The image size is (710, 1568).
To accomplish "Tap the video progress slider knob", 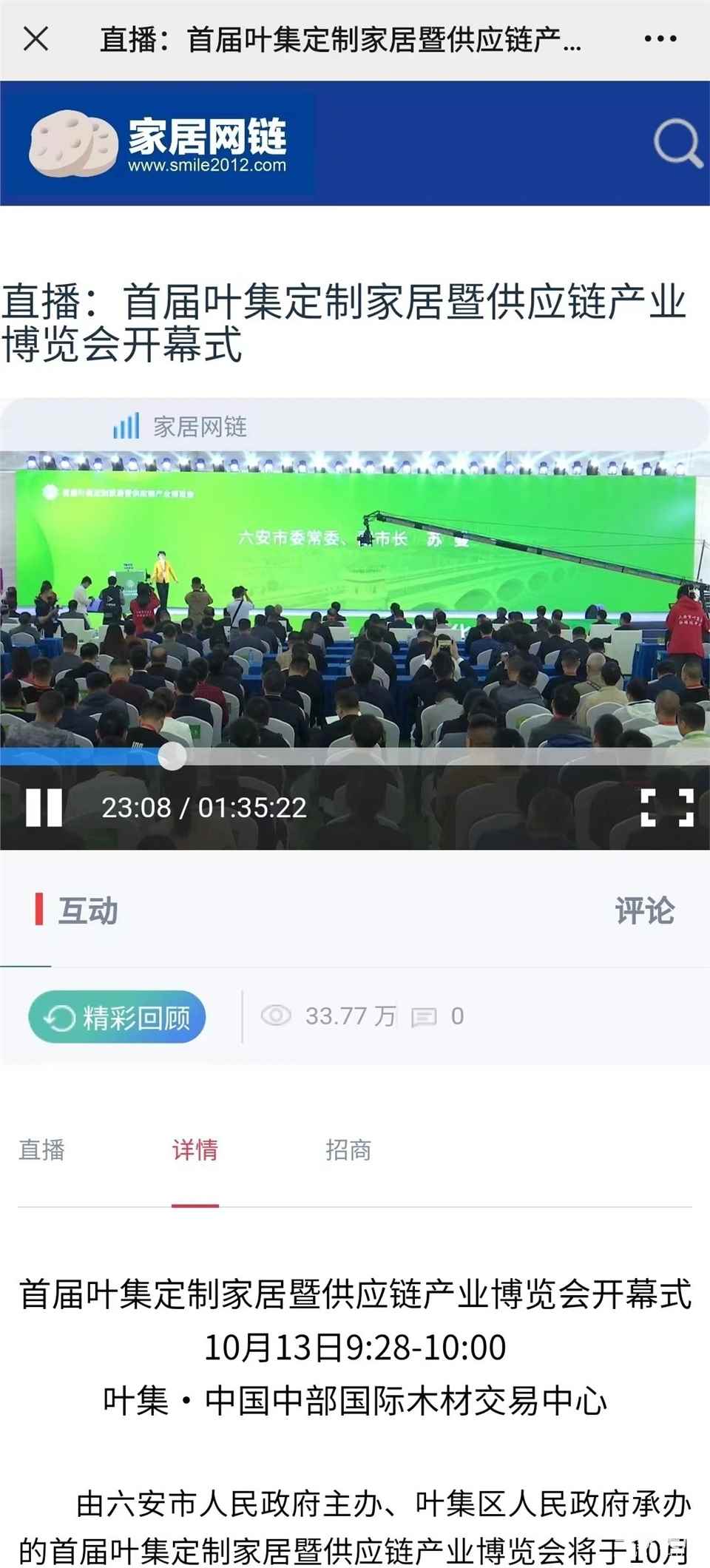I will coord(172,756).
